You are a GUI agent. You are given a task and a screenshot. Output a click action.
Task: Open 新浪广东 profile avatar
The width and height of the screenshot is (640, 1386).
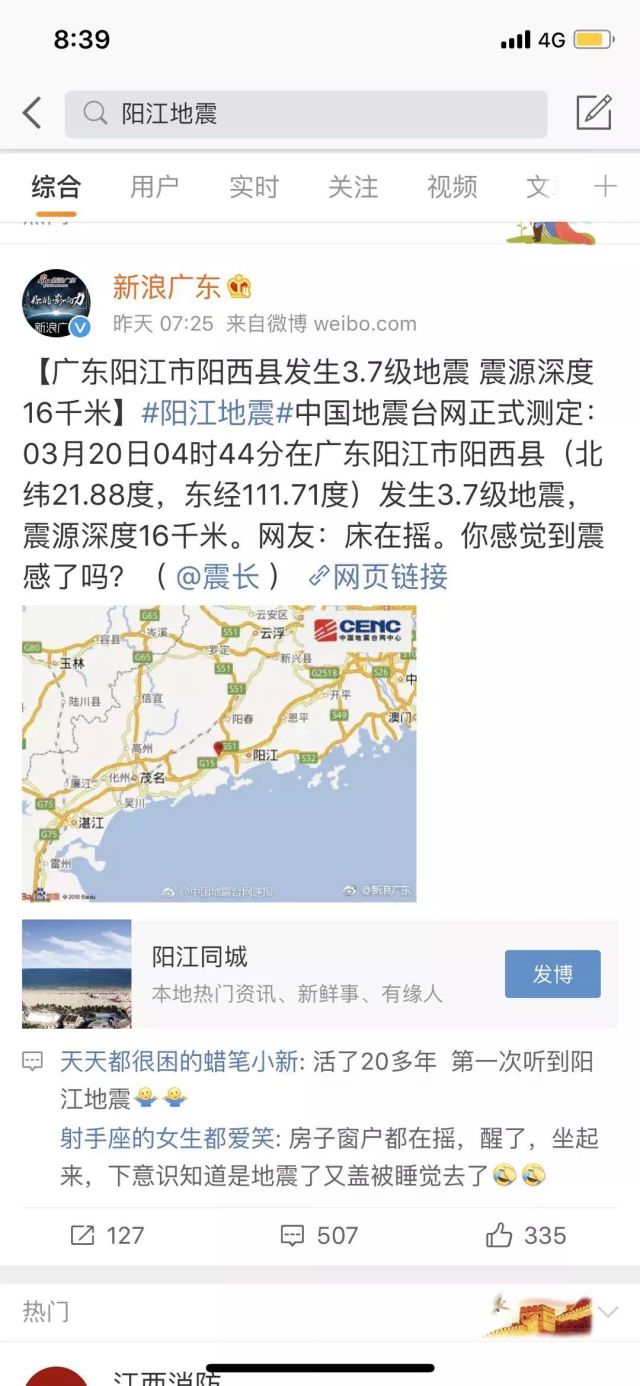click(x=57, y=303)
